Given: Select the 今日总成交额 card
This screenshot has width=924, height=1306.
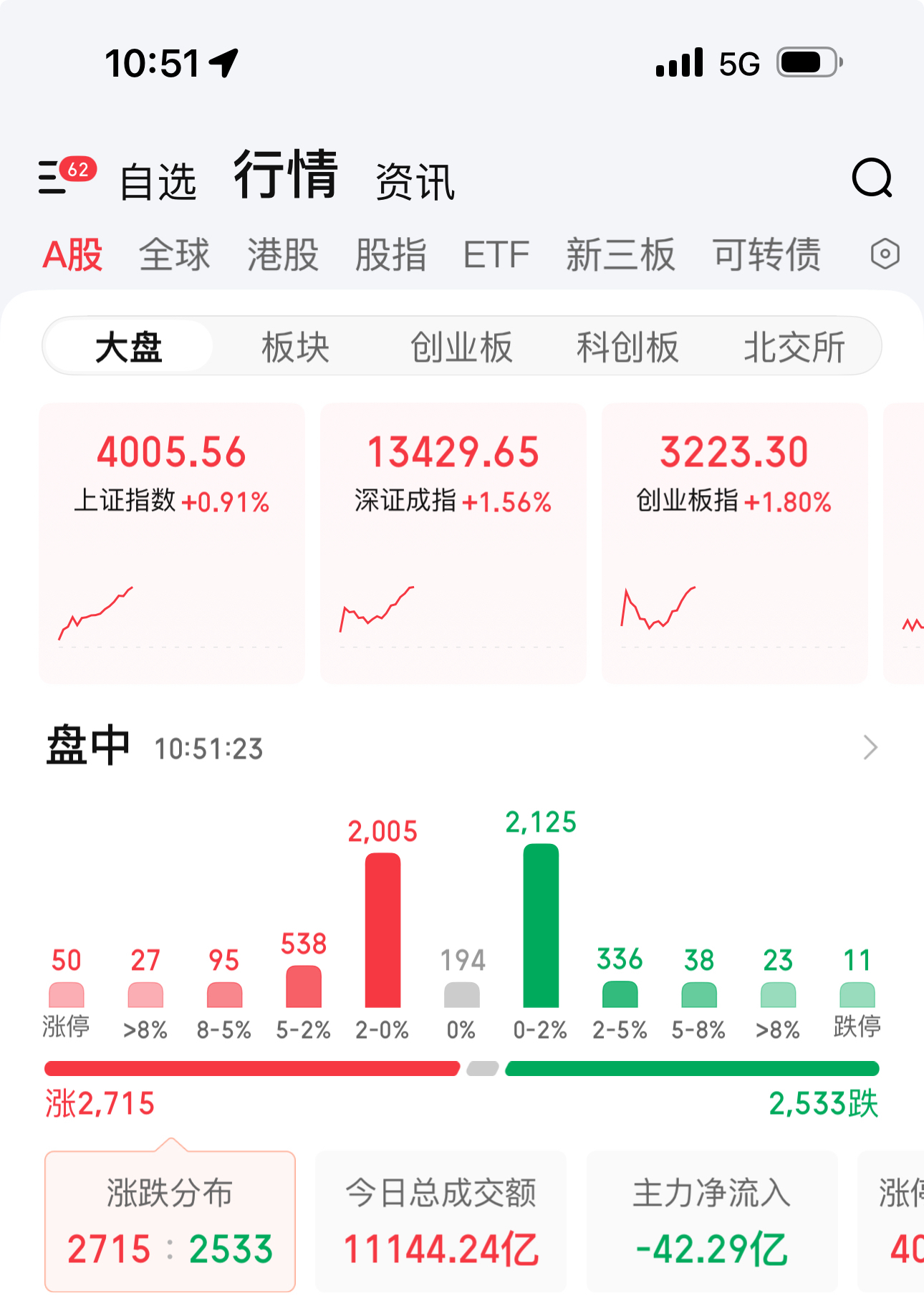Looking at the screenshot, I should [441, 1221].
